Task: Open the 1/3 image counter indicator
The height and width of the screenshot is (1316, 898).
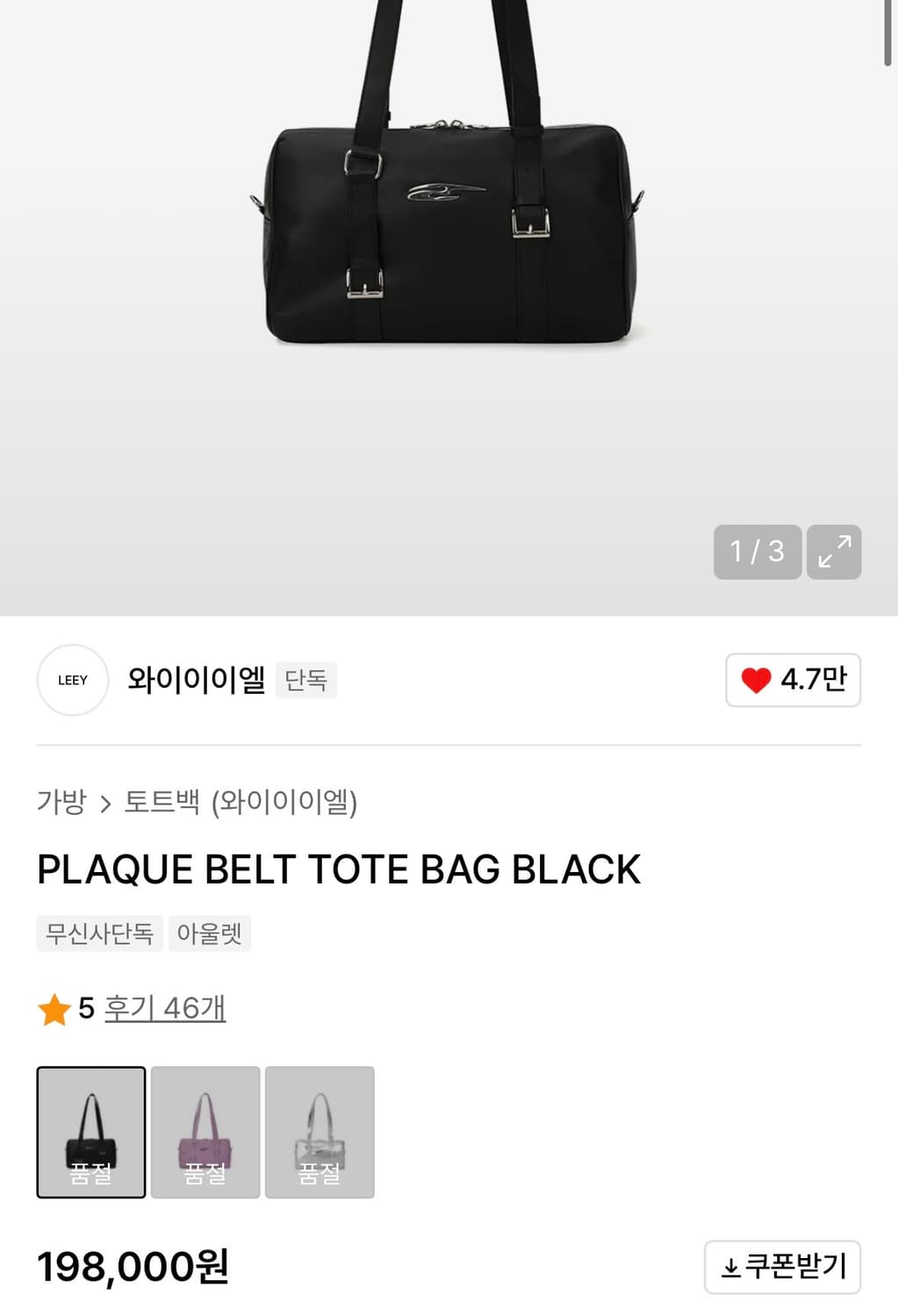Action: click(757, 553)
